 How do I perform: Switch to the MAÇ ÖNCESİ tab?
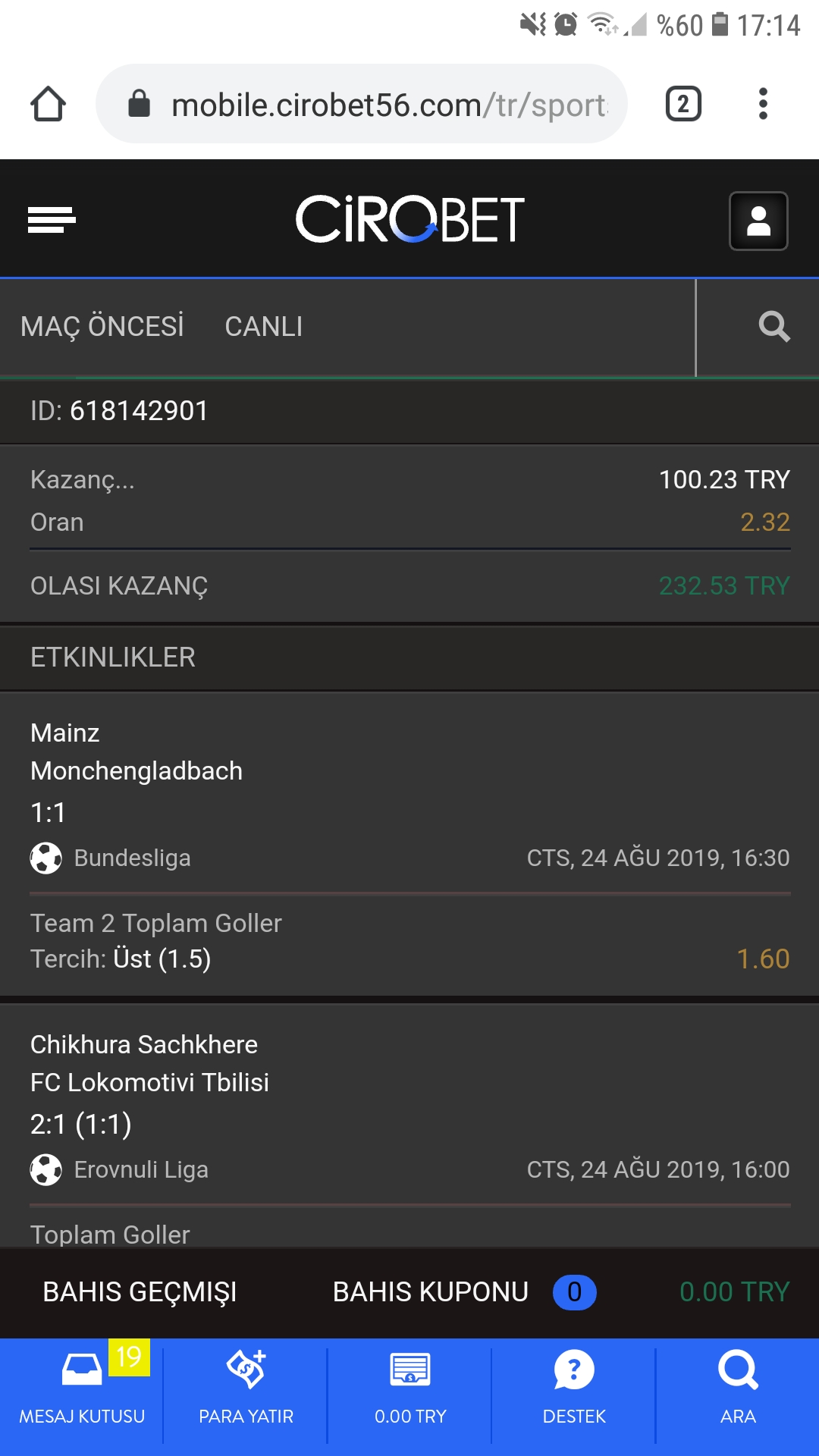[102, 327]
